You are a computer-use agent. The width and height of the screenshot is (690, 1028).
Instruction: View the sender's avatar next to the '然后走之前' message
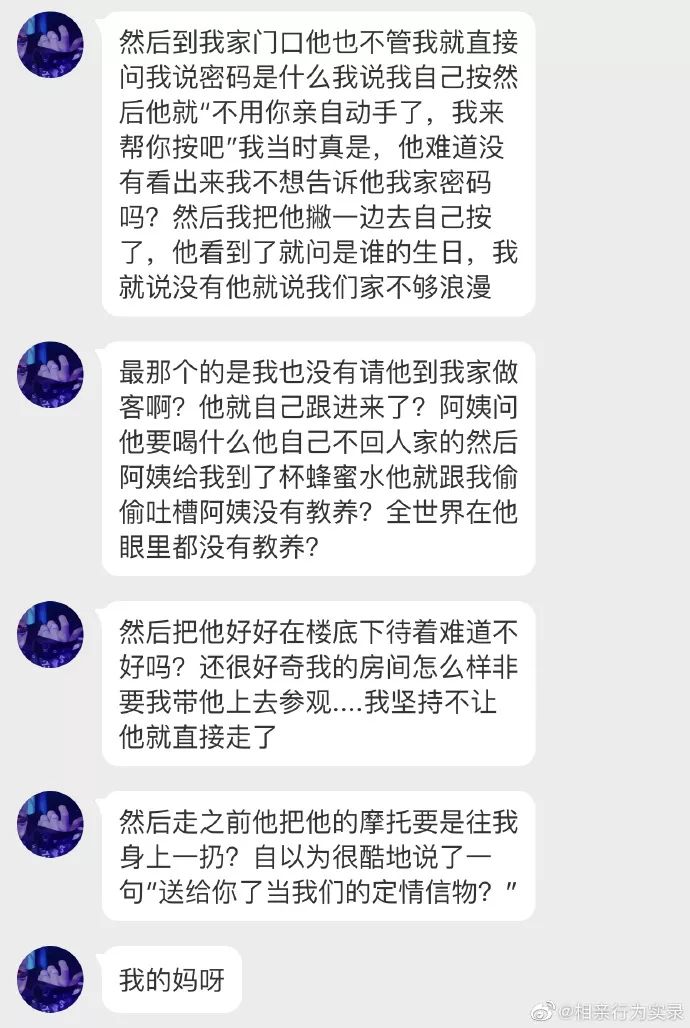point(50,823)
